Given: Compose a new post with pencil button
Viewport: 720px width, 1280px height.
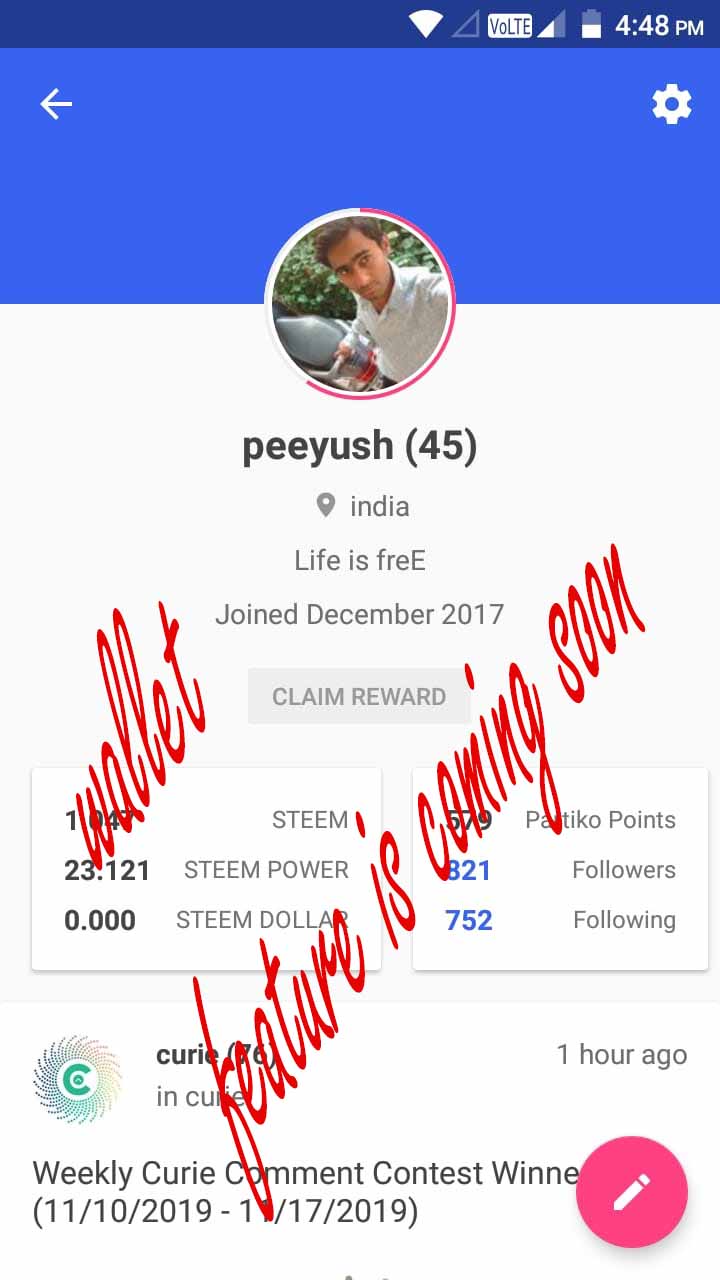Looking at the screenshot, I should [x=631, y=1191].
